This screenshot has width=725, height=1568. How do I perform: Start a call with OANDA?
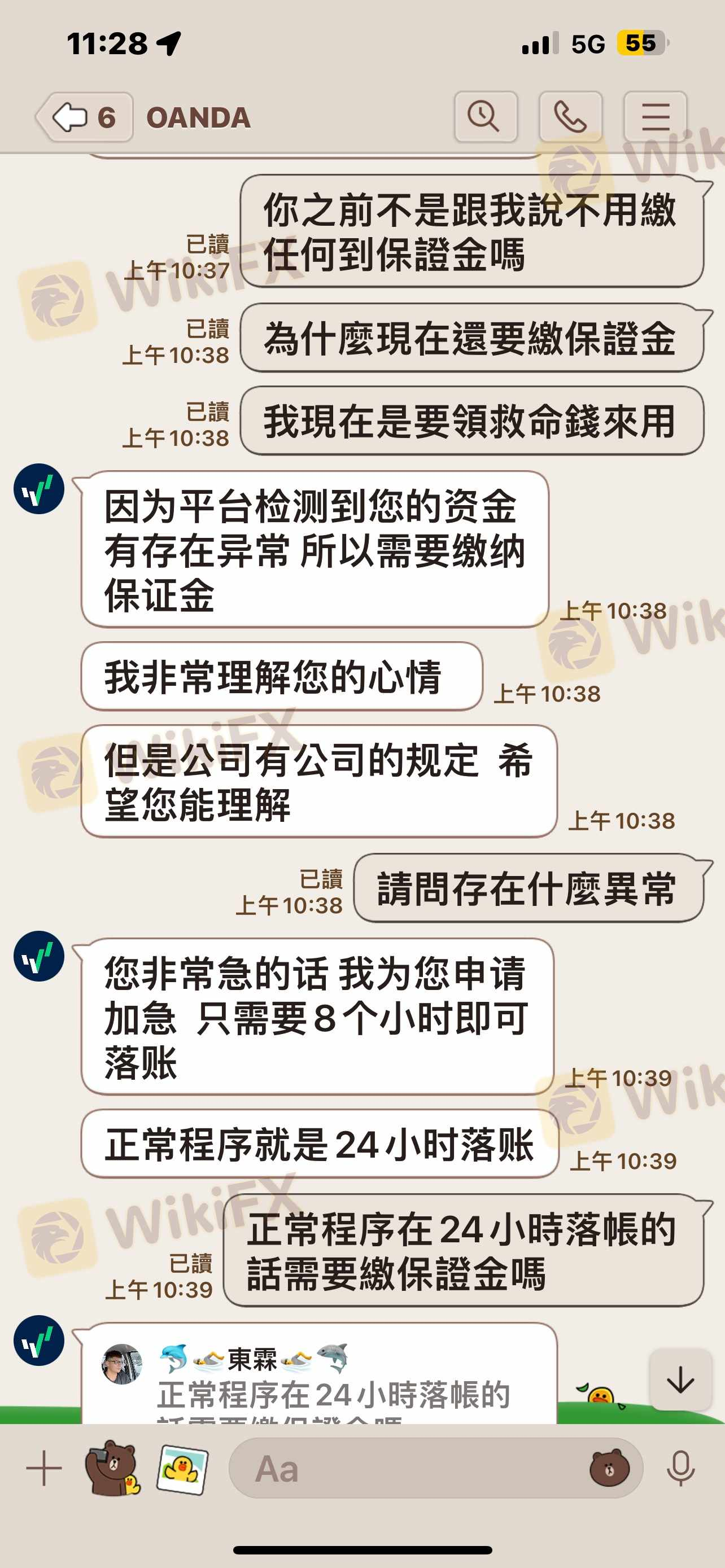570,116
